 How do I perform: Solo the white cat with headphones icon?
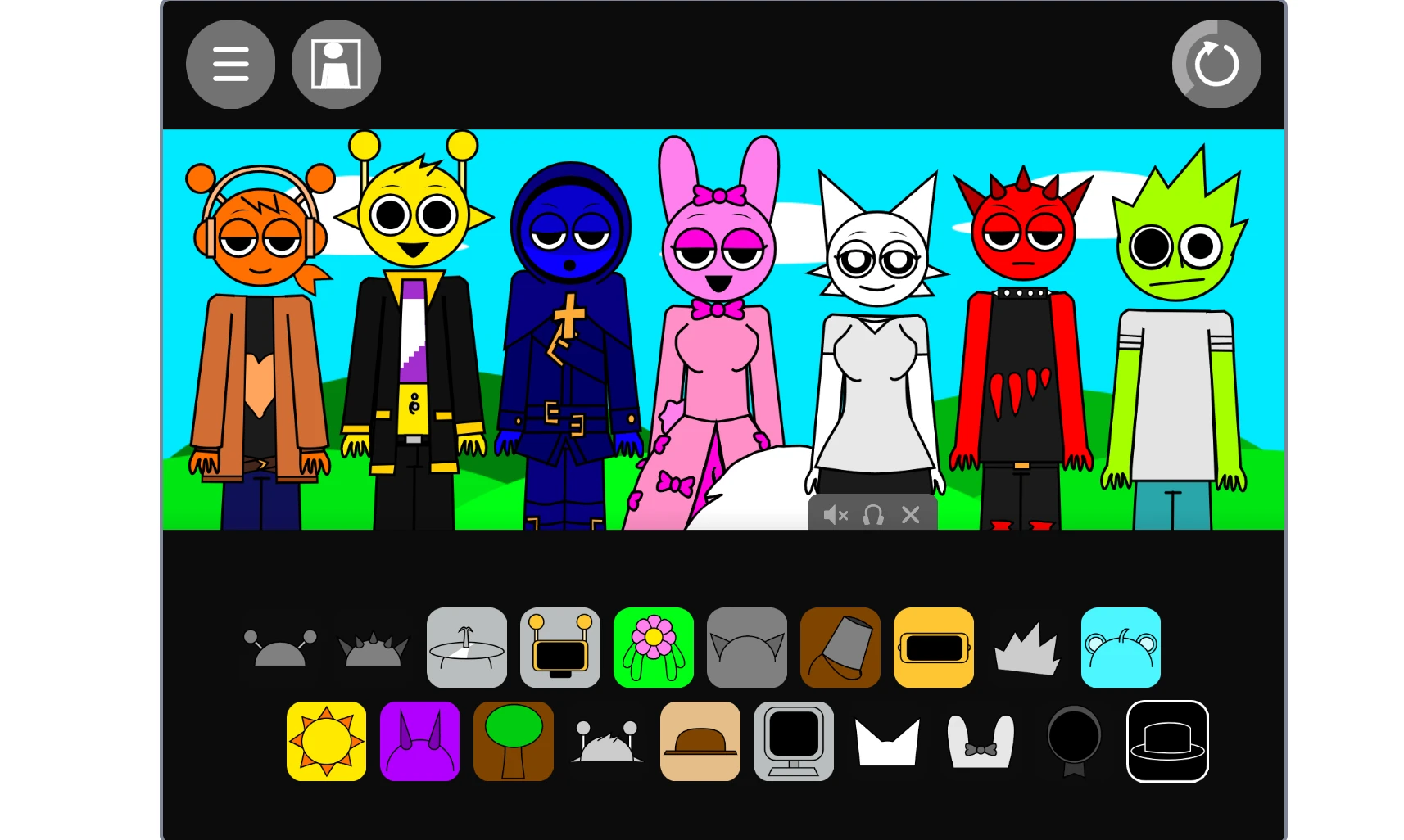(873, 515)
